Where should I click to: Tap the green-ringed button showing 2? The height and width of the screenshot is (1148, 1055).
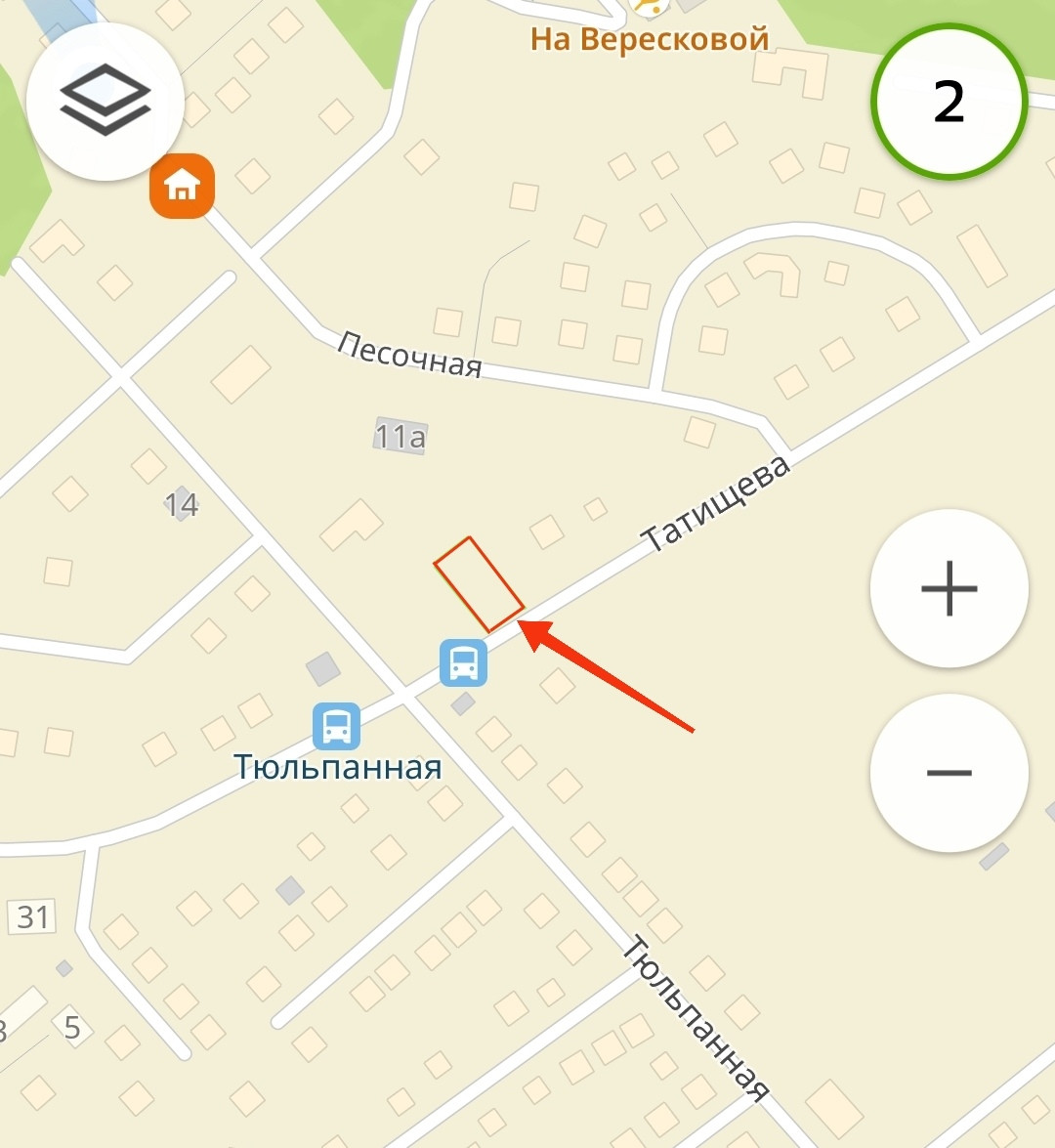pyautogui.click(x=949, y=102)
